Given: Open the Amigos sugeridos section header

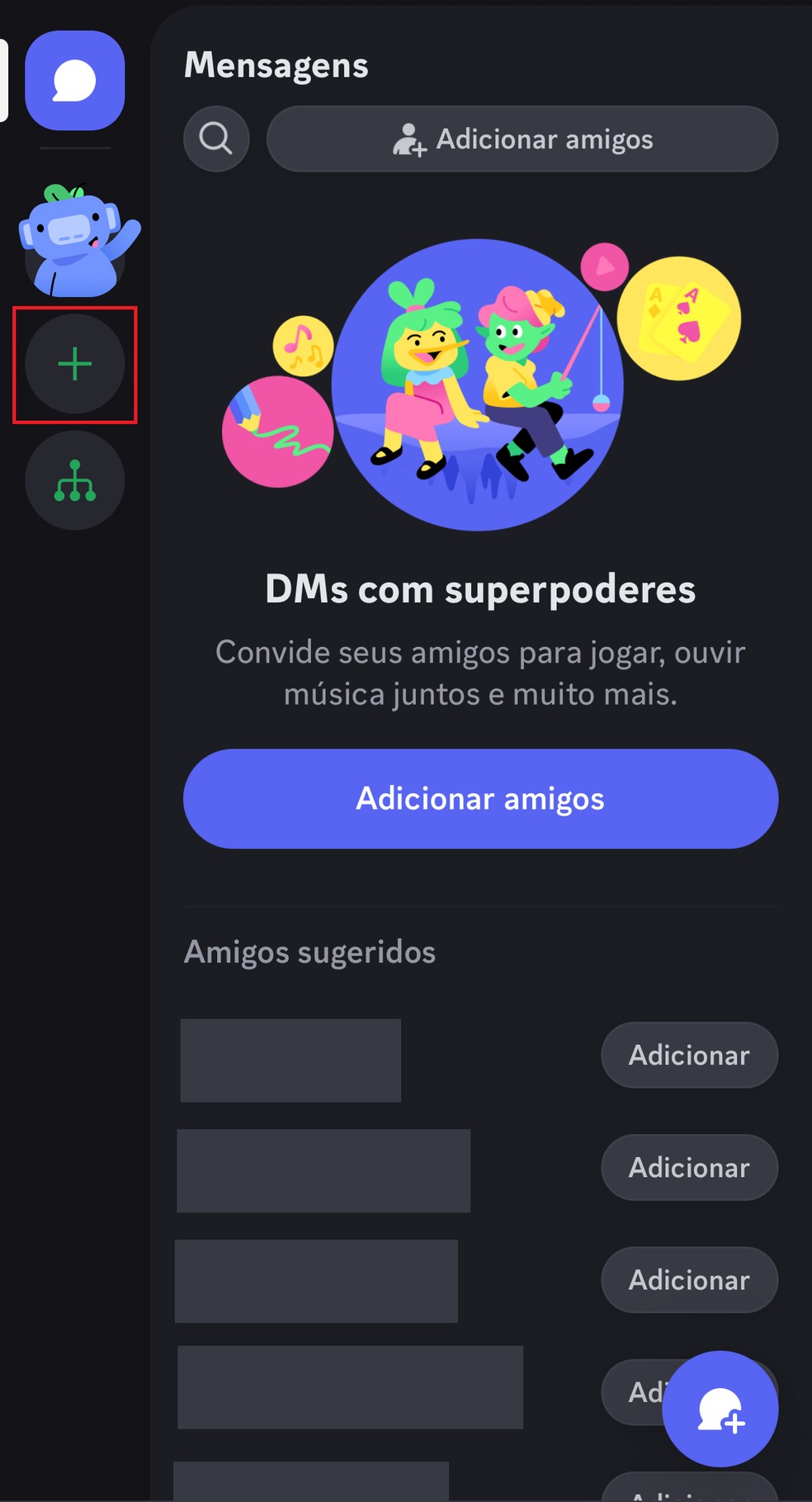Looking at the screenshot, I should pyautogui.click(x=309, y=952).
